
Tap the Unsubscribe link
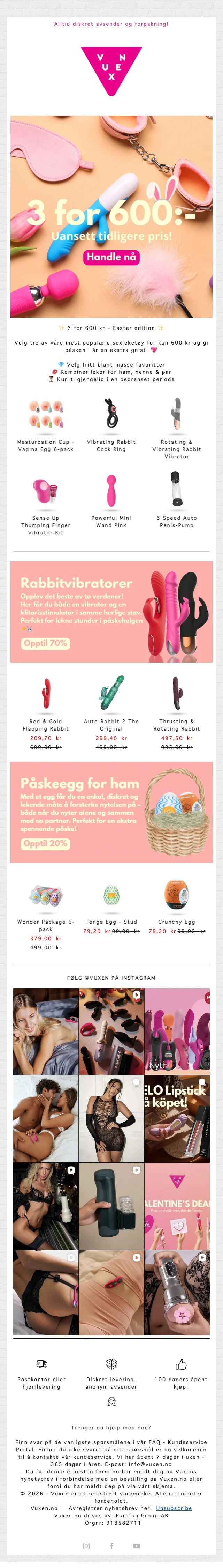coord(174,1508)
